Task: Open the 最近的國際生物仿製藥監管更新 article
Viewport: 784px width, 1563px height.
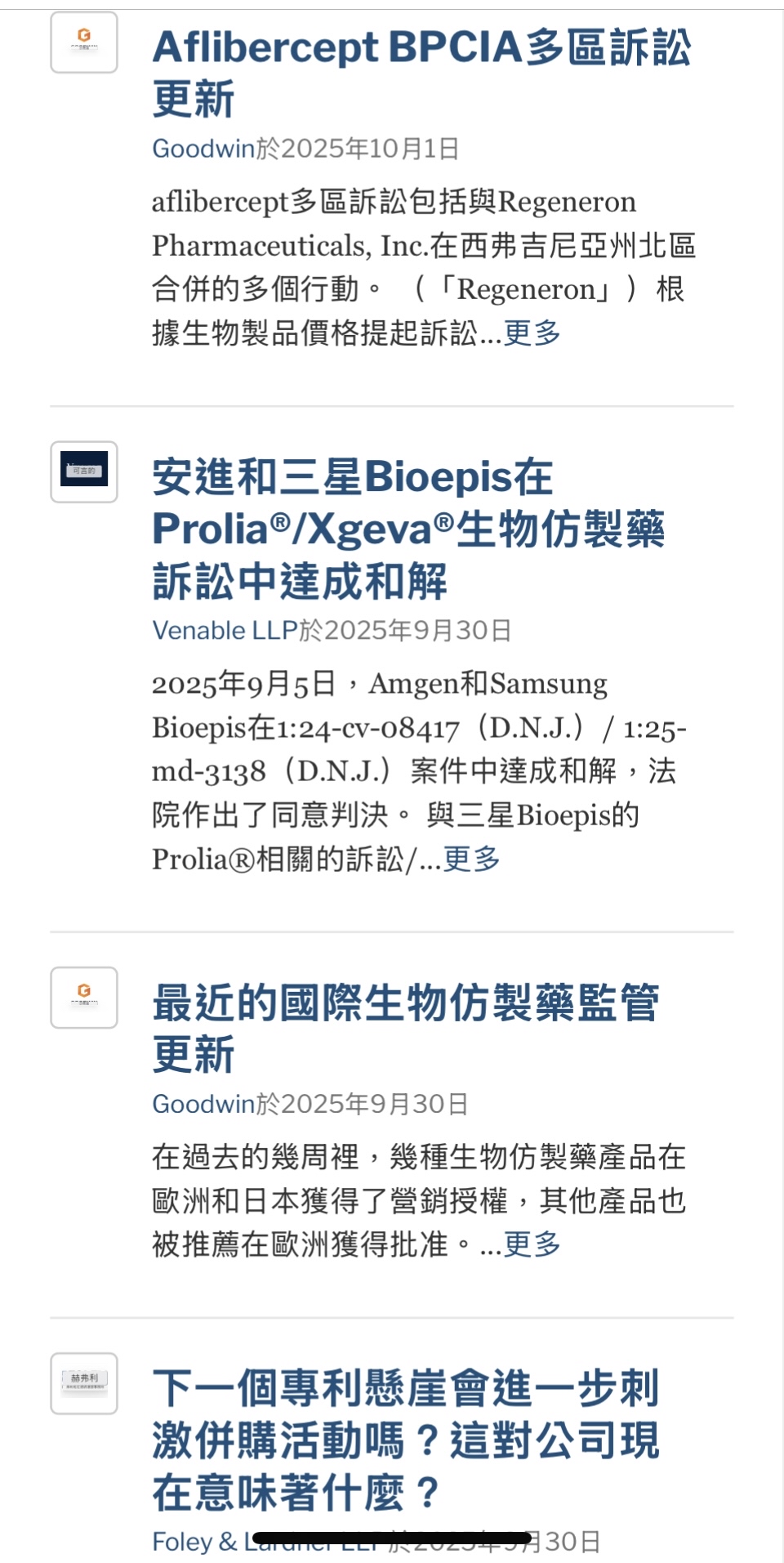Action: (x=405, y=1027)
